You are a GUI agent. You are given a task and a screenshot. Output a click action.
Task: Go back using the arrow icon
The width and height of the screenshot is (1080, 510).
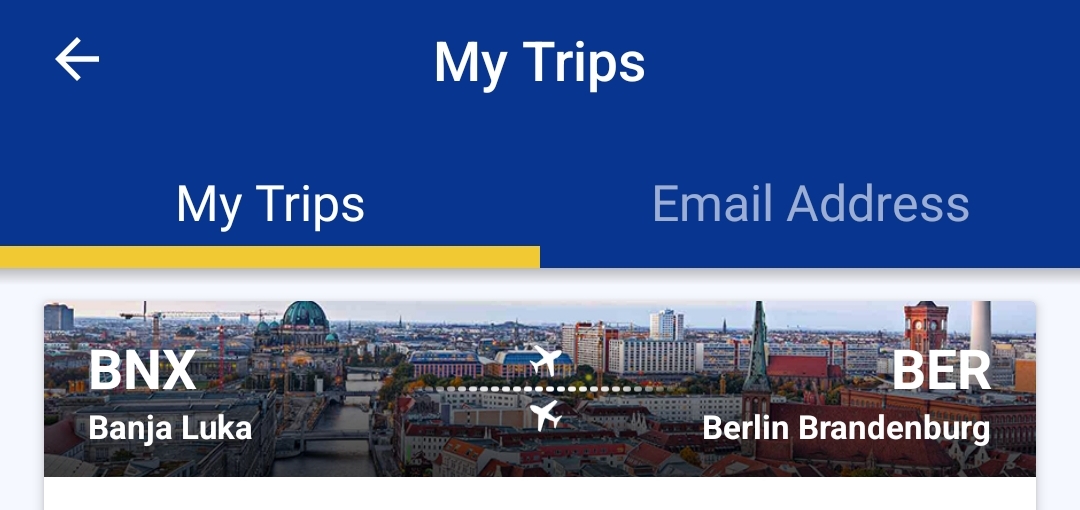point(77,60)
